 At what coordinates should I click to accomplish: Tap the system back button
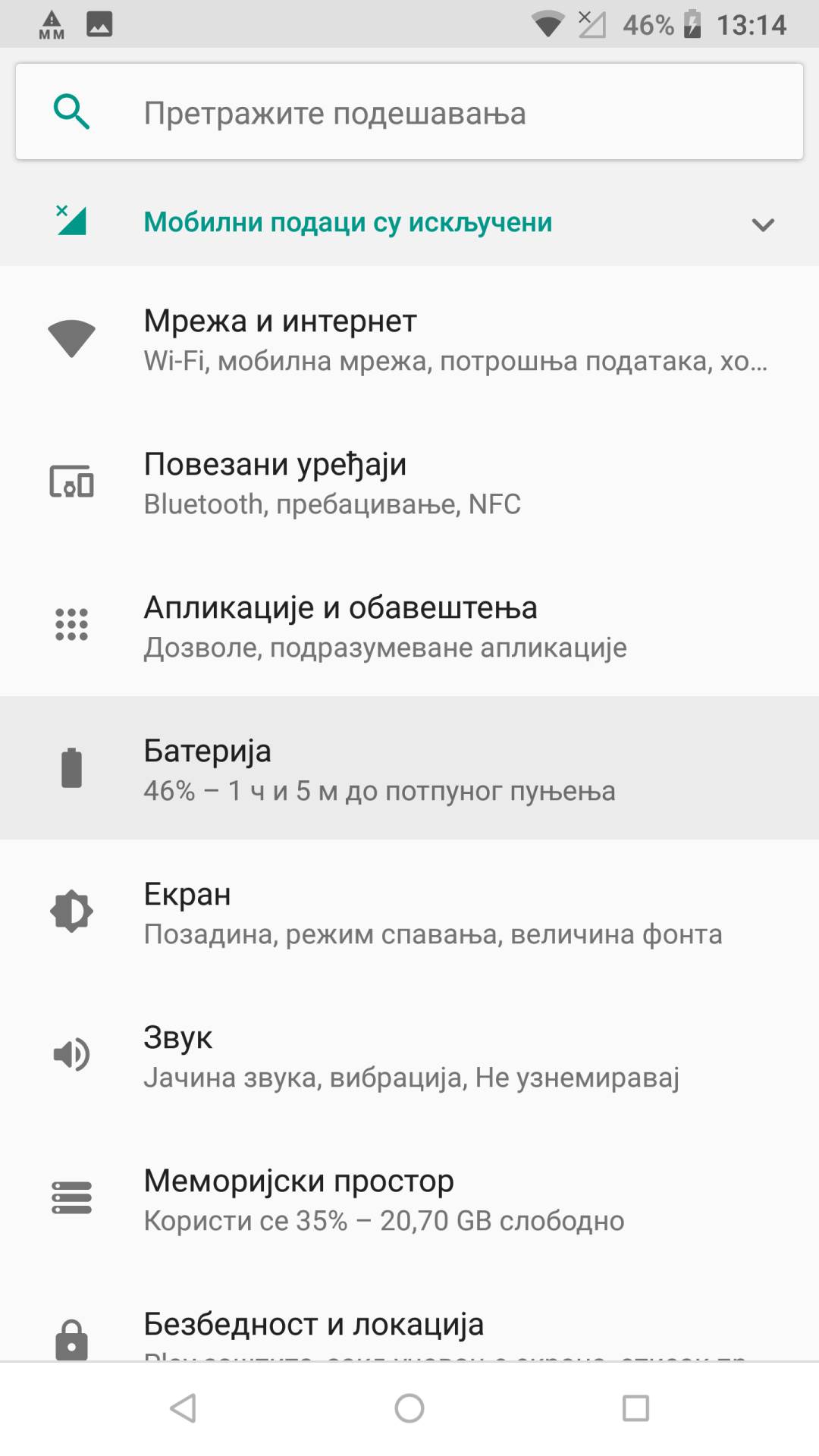183,1408
